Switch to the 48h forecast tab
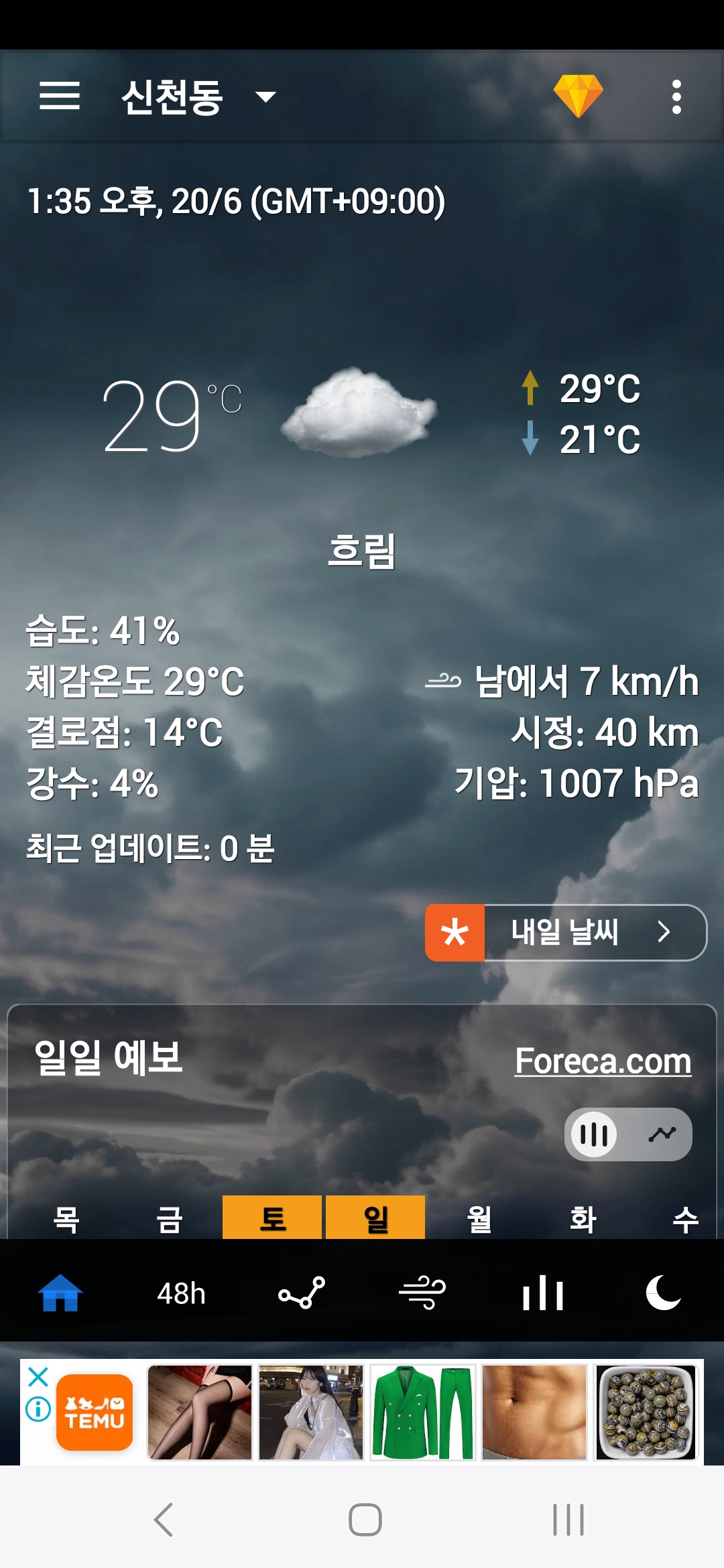Image resolution: width=724 pixels, height=1568 pixels. pyautogui.click(x=181, y=1293)
